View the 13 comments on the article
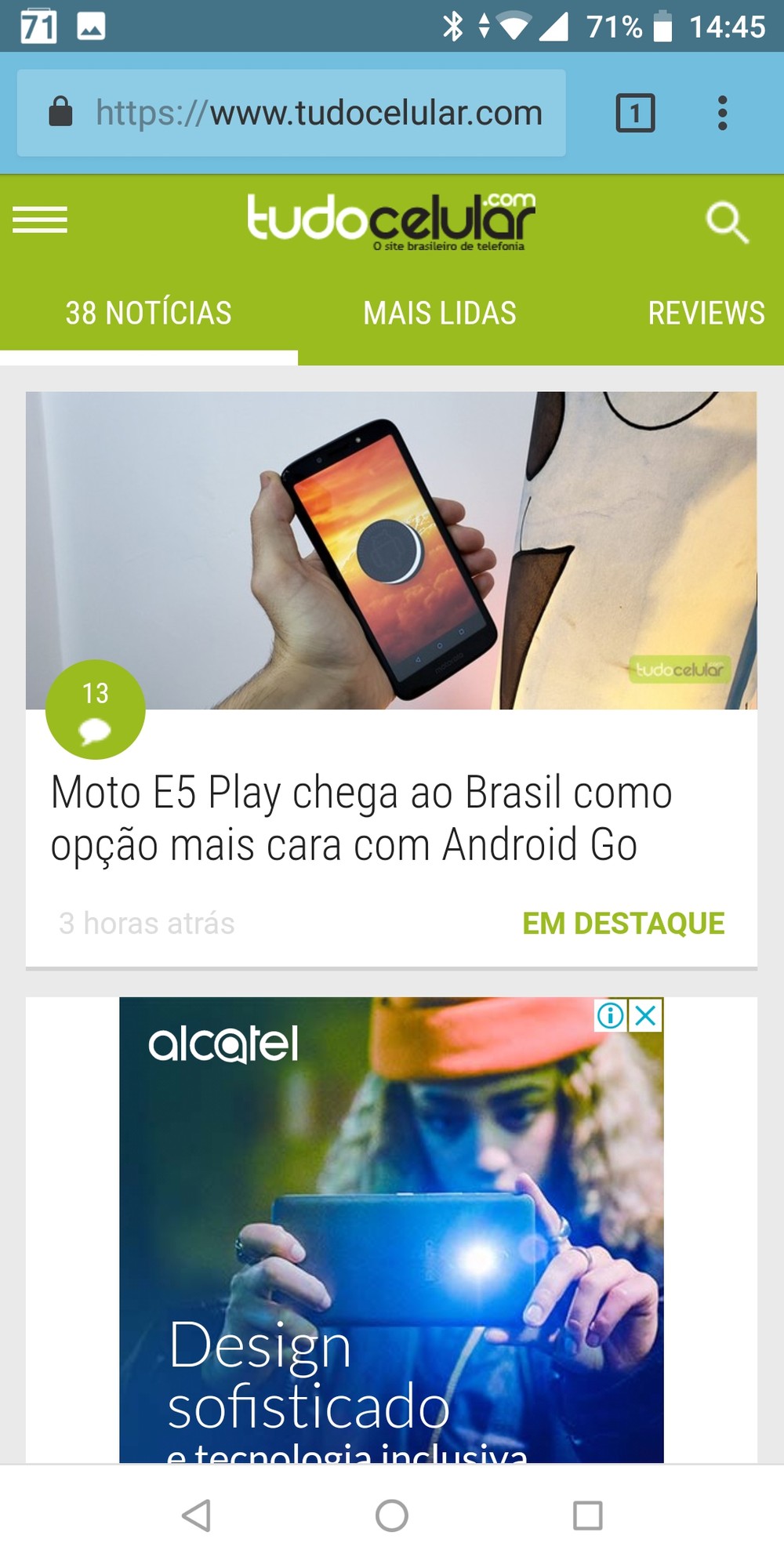784x1568 pixels. click(96, 710)
